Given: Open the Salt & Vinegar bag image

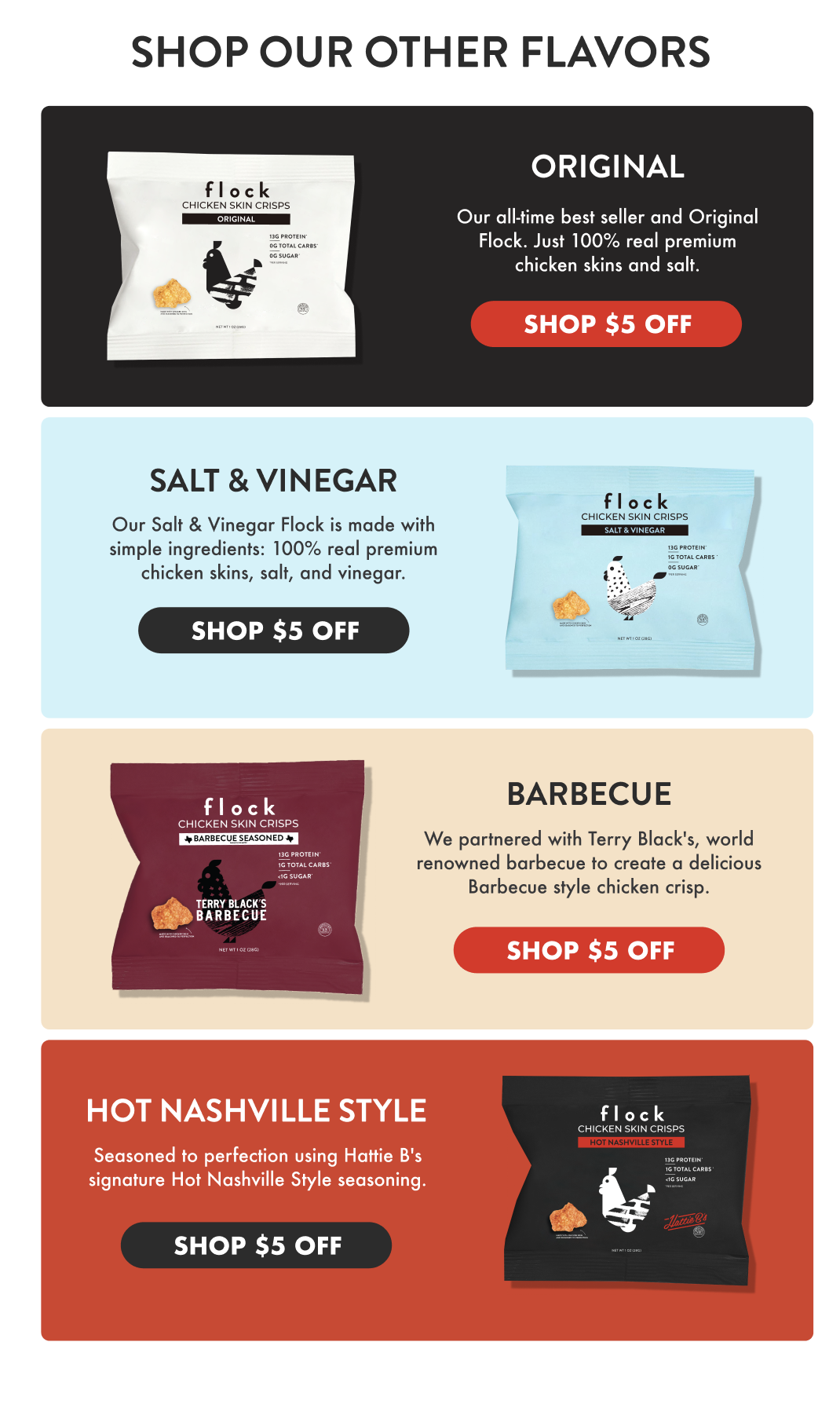Looking at the screenshot, I should pyautogui.click(x=633, y=569).
